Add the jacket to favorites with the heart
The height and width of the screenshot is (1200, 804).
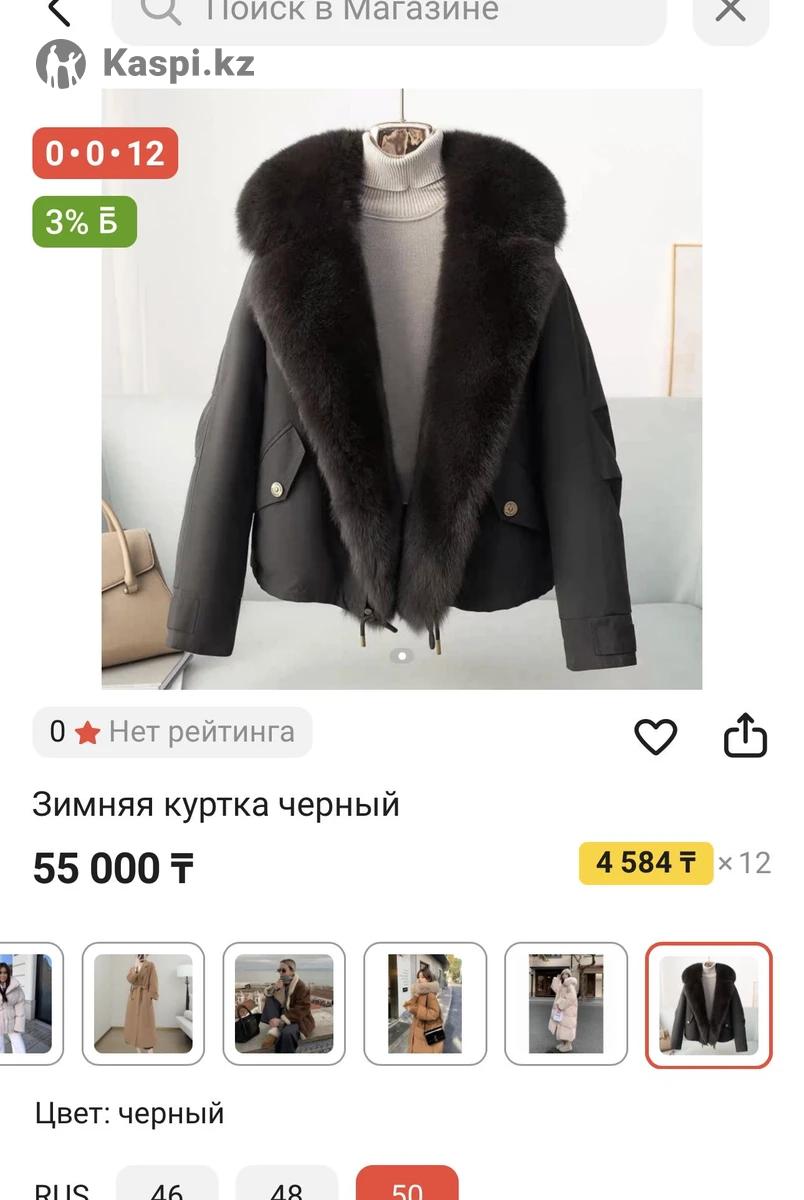(x=656, y=737)
